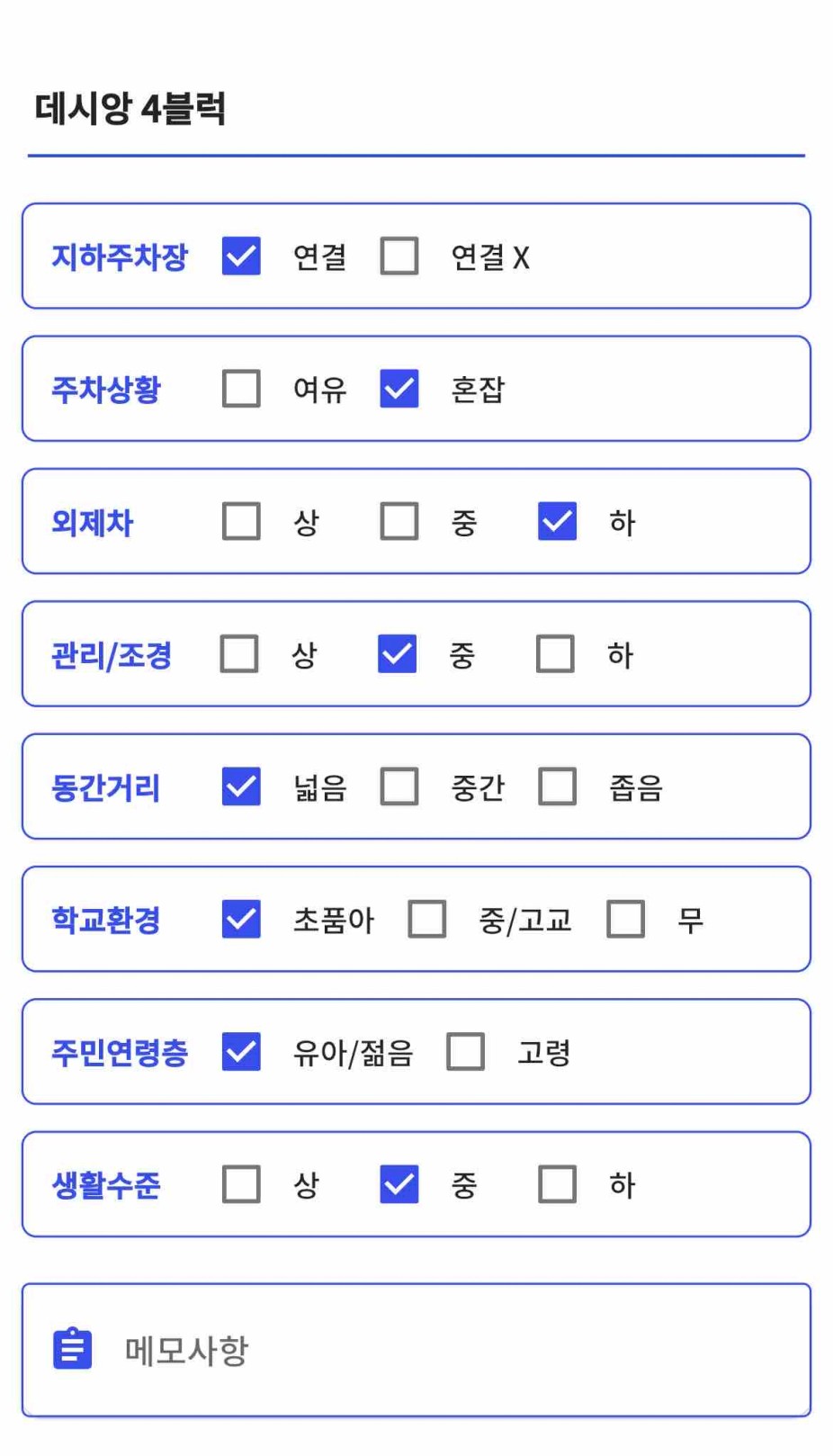
Task: Select 여유 for 주차상황
Action: click(241, 389)
